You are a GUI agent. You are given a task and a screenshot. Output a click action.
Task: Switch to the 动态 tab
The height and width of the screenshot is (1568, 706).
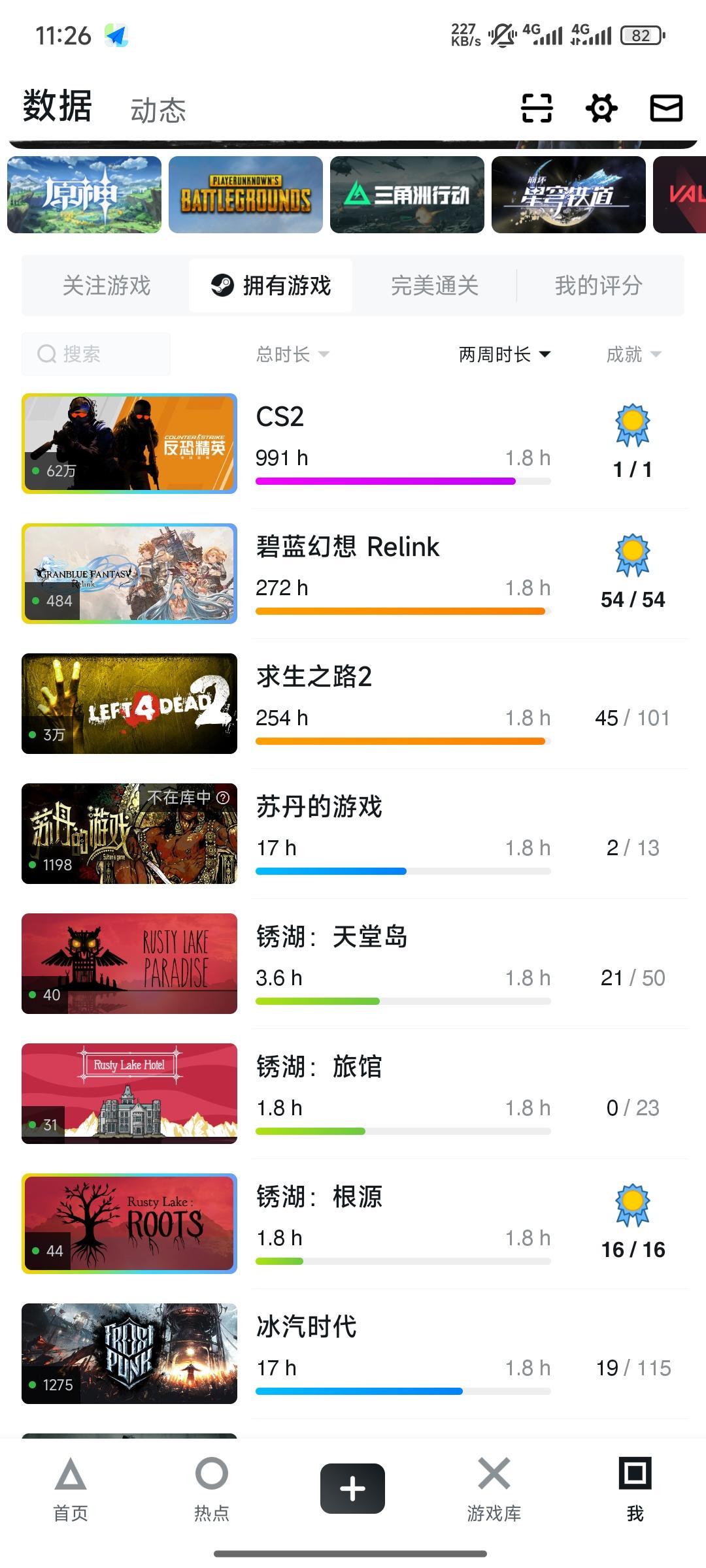tap(158, 110)
